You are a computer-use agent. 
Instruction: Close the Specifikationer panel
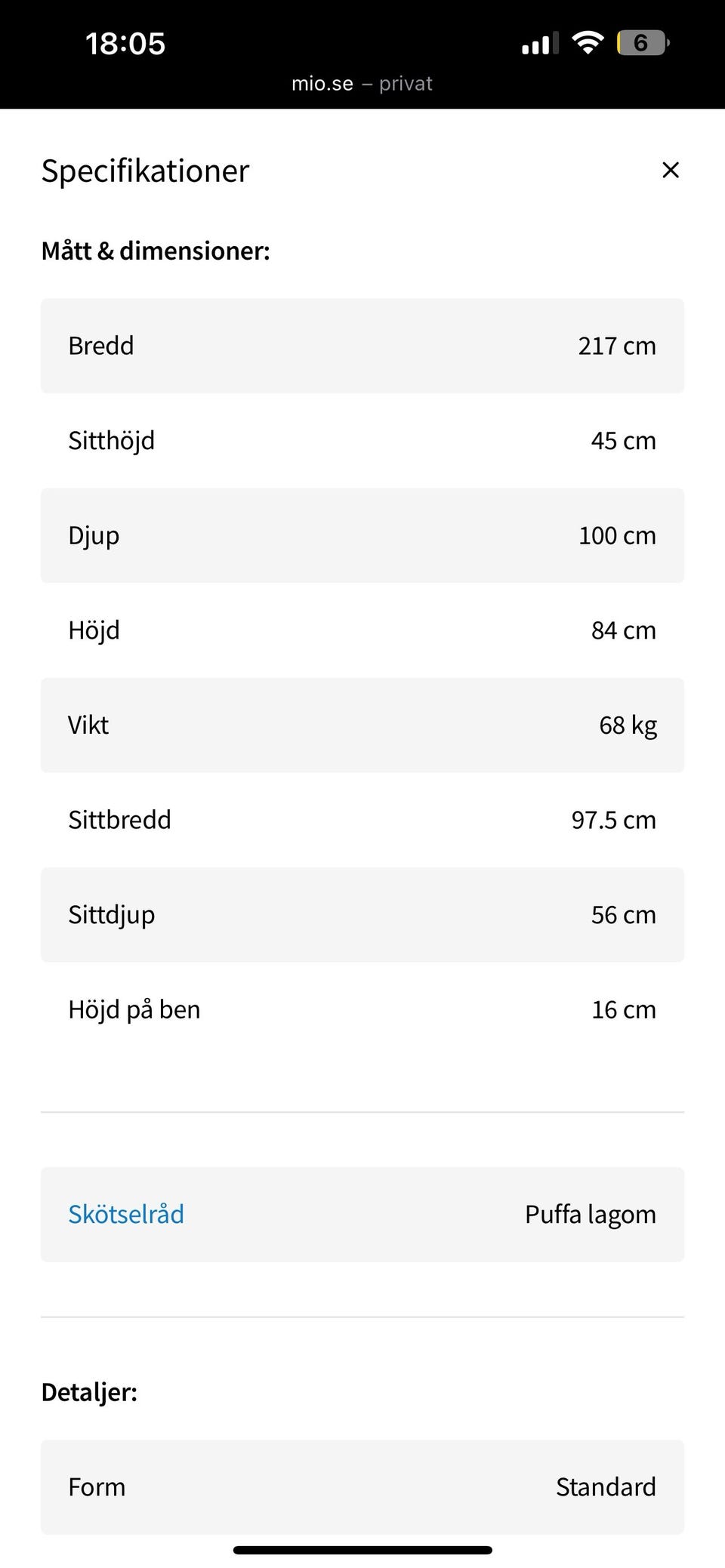coord(670,170)
